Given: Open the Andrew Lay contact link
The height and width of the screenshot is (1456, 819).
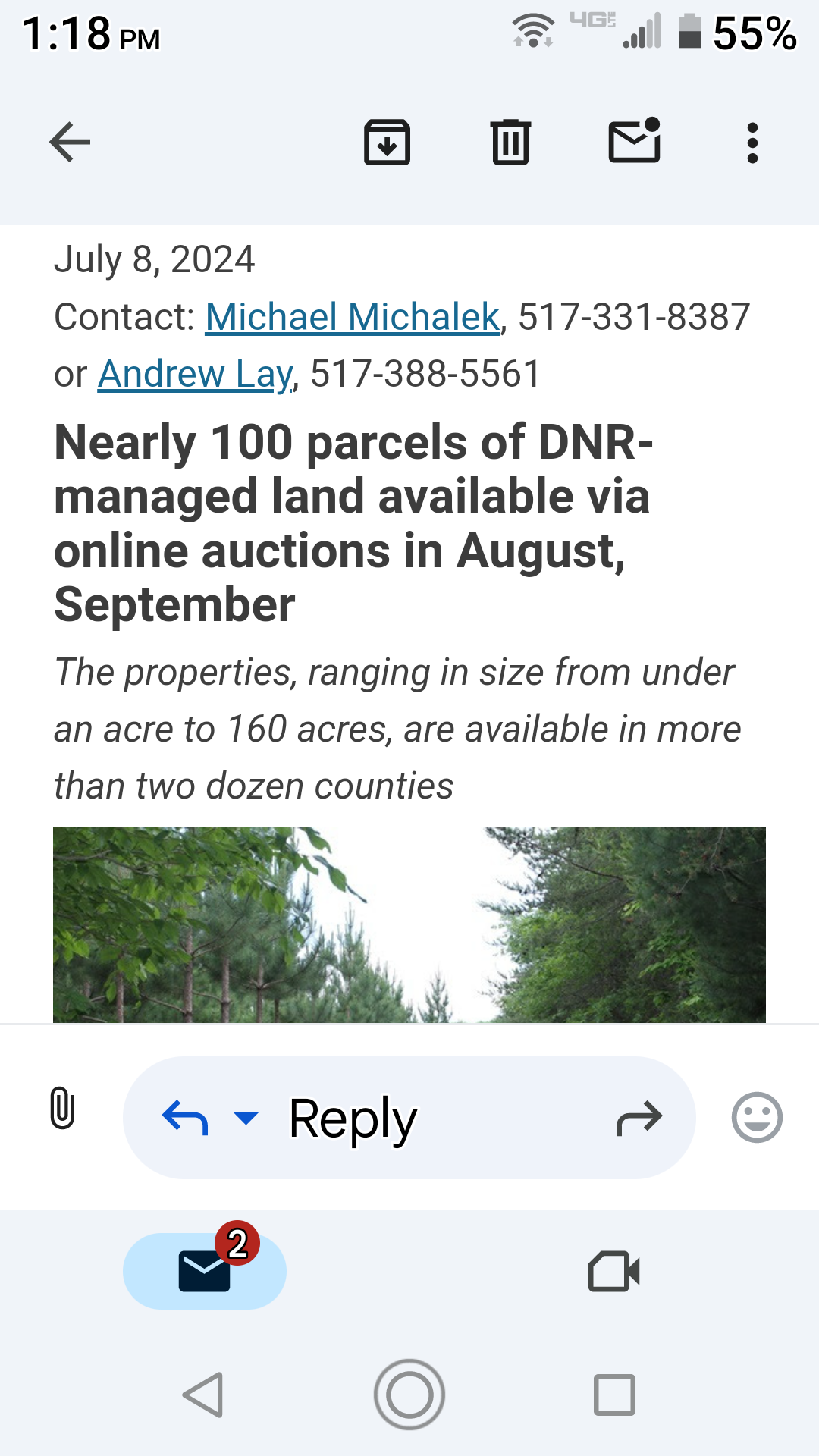Looking at the screenshot, I should (x=196, y=374).
